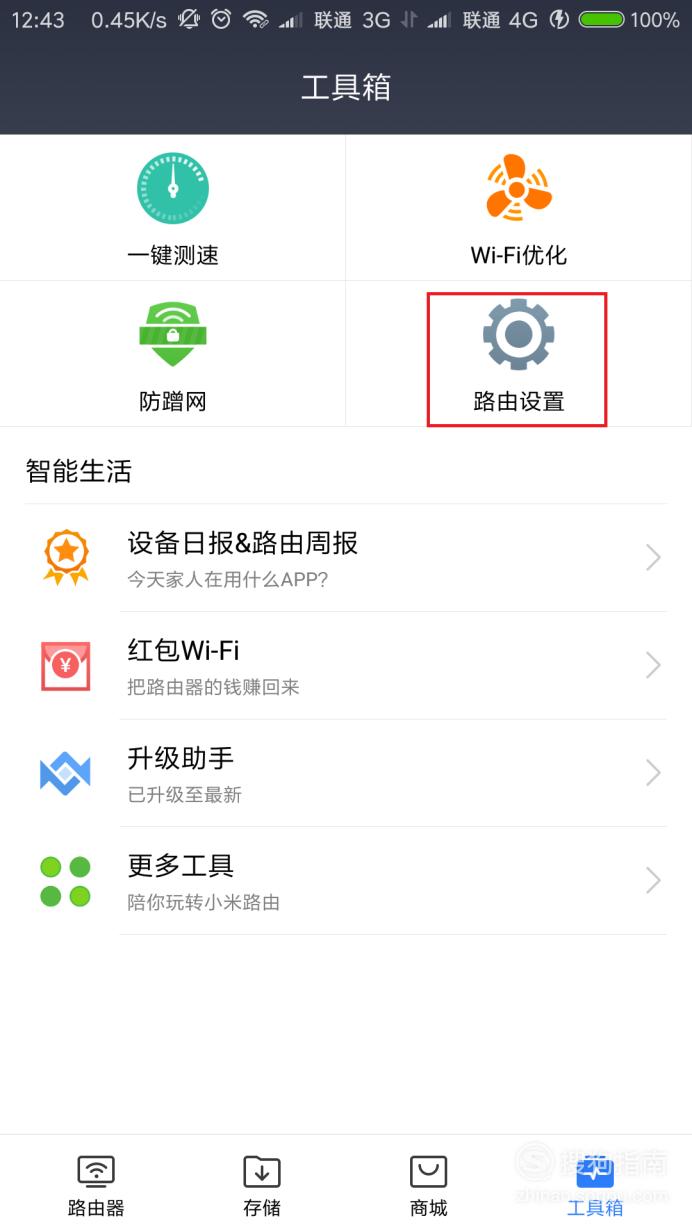Open 路由设置 router settings
This screenshot has width=692, height=1230.
click(x=519, y=354)
